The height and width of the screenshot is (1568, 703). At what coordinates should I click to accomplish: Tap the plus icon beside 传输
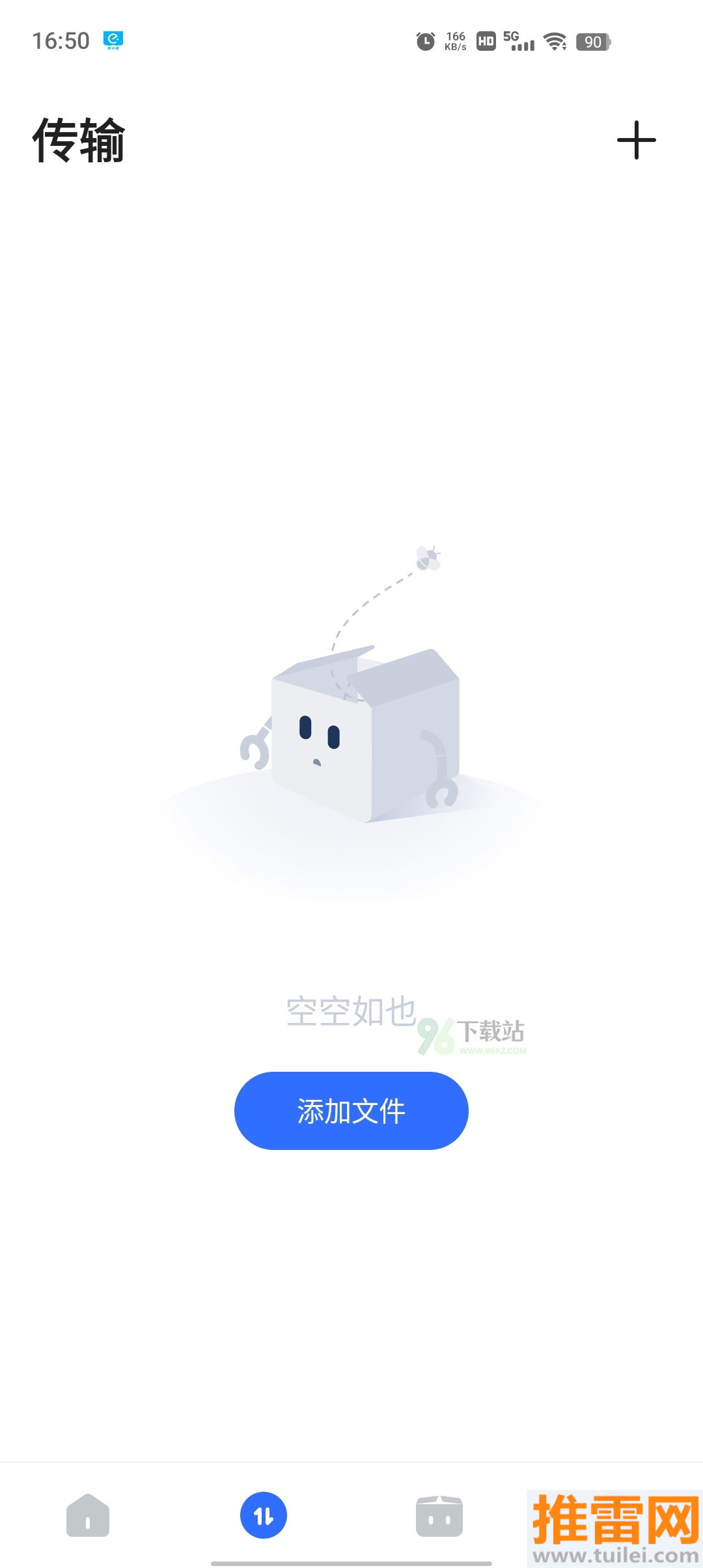pyautogui.click(x=636, y=140)
